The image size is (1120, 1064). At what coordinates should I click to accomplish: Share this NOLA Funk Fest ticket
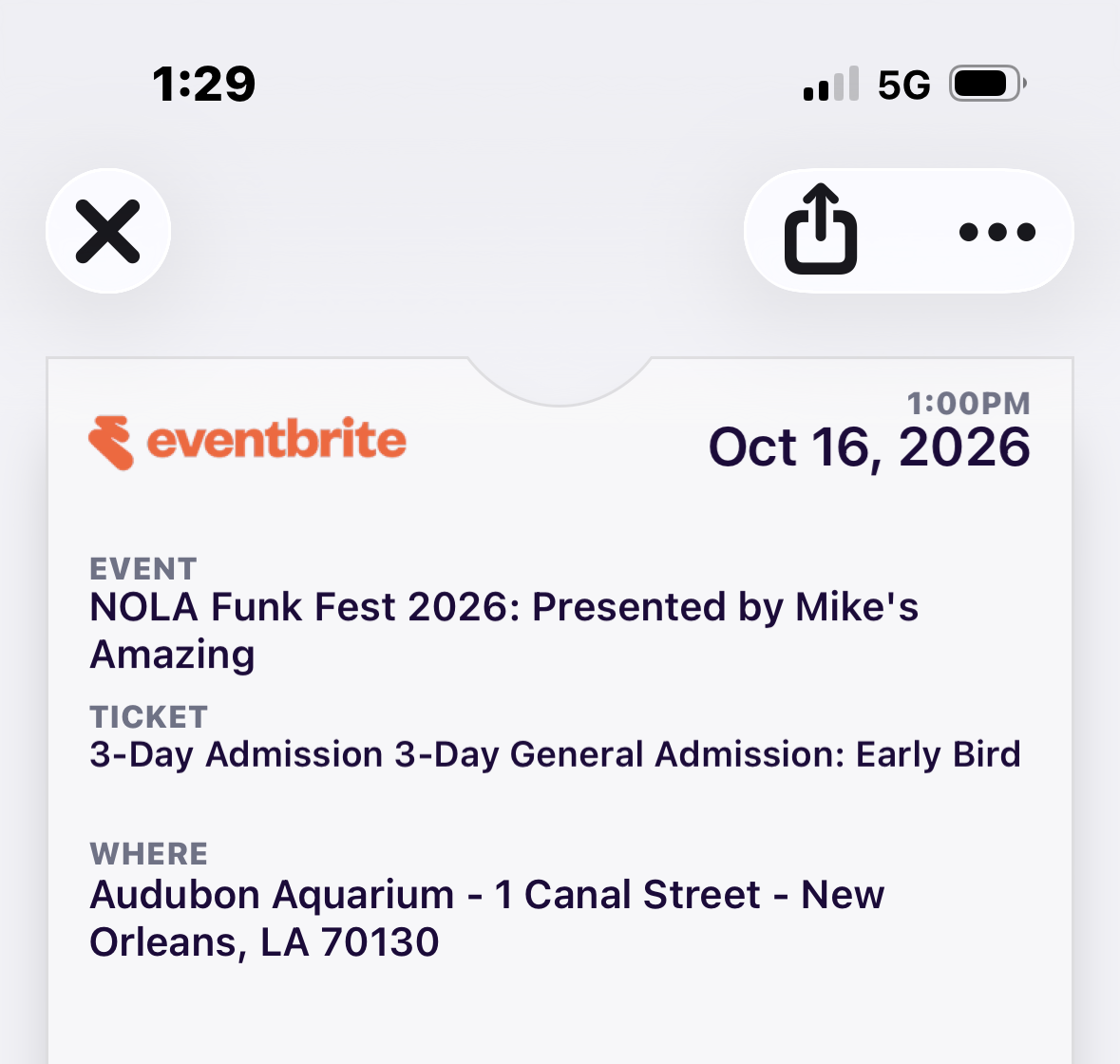(821, 231)
